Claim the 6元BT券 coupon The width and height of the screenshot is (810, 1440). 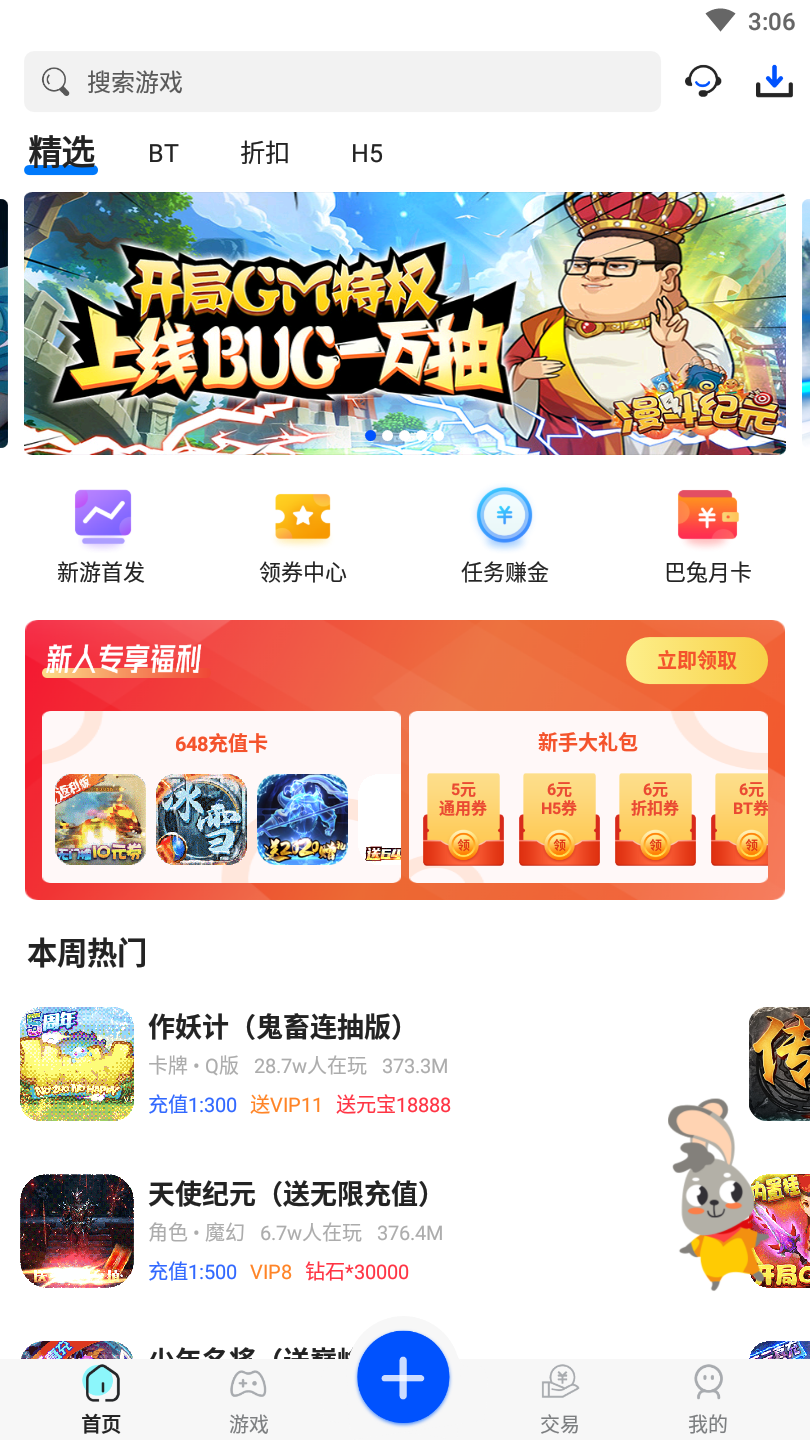[x=751, y=818]
